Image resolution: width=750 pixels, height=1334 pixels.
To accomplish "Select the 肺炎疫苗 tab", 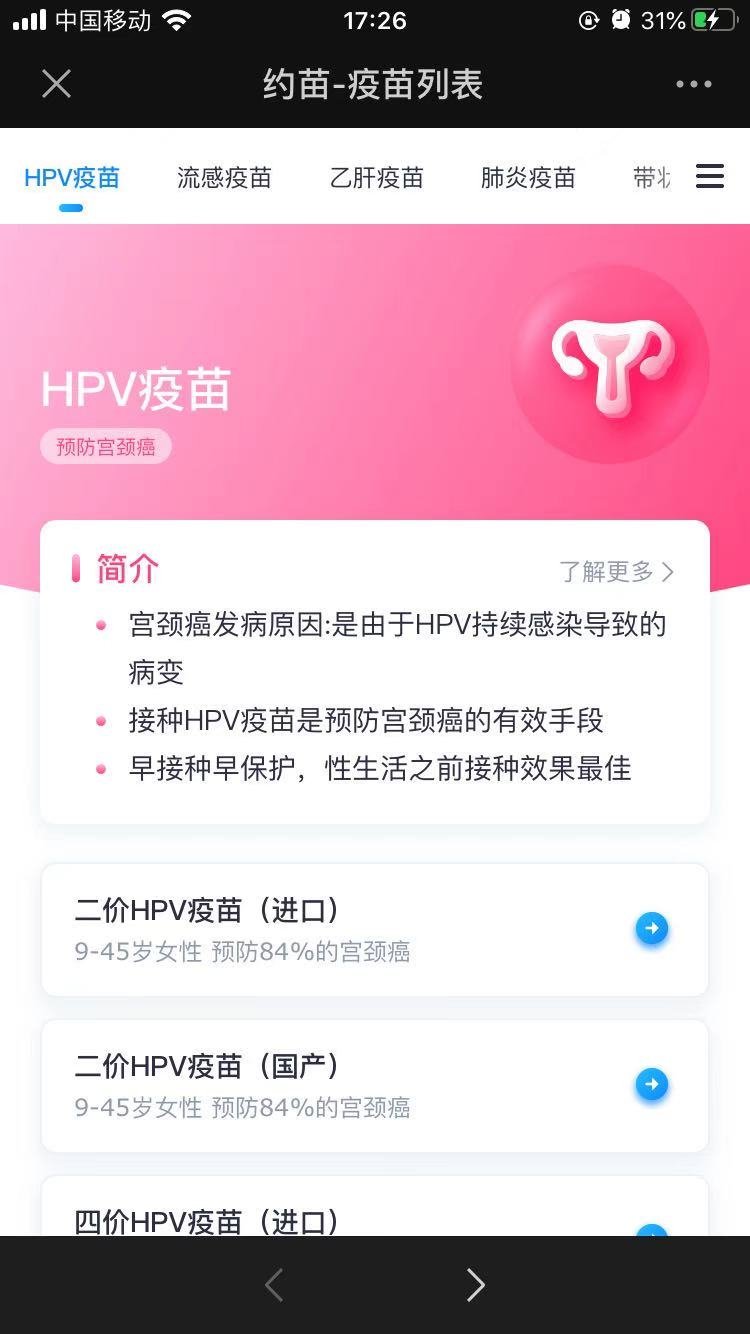I will click(528, 178).
